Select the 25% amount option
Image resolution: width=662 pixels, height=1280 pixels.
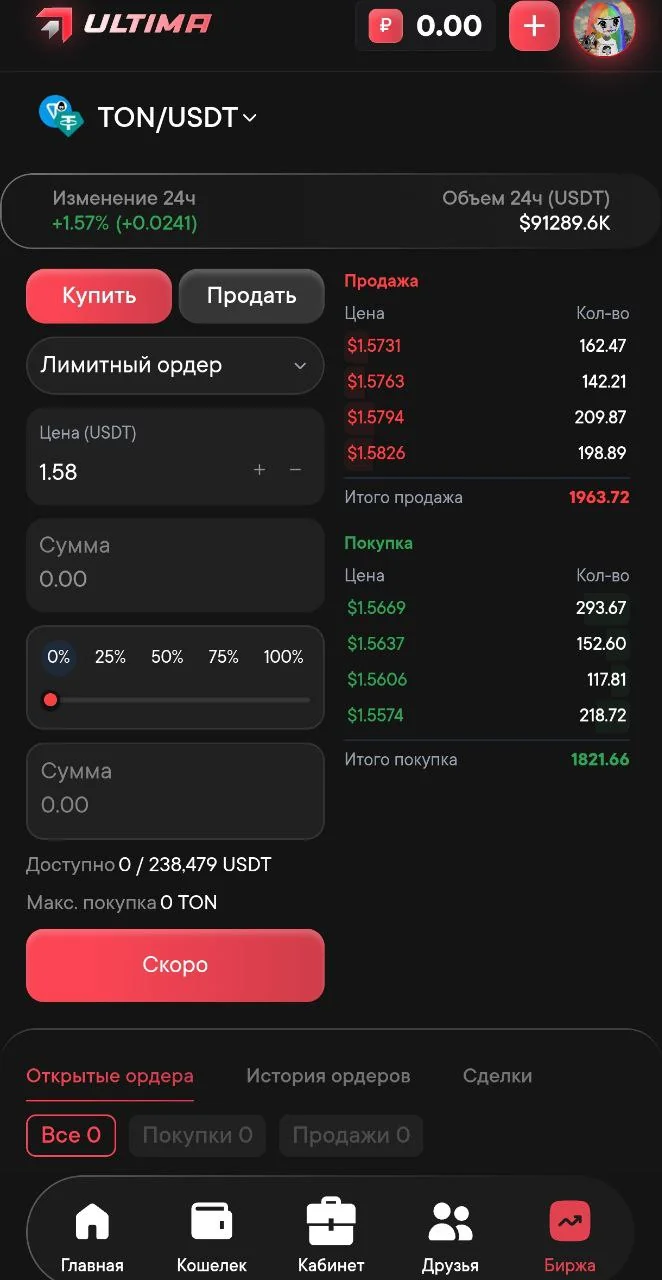coord(110,657)
